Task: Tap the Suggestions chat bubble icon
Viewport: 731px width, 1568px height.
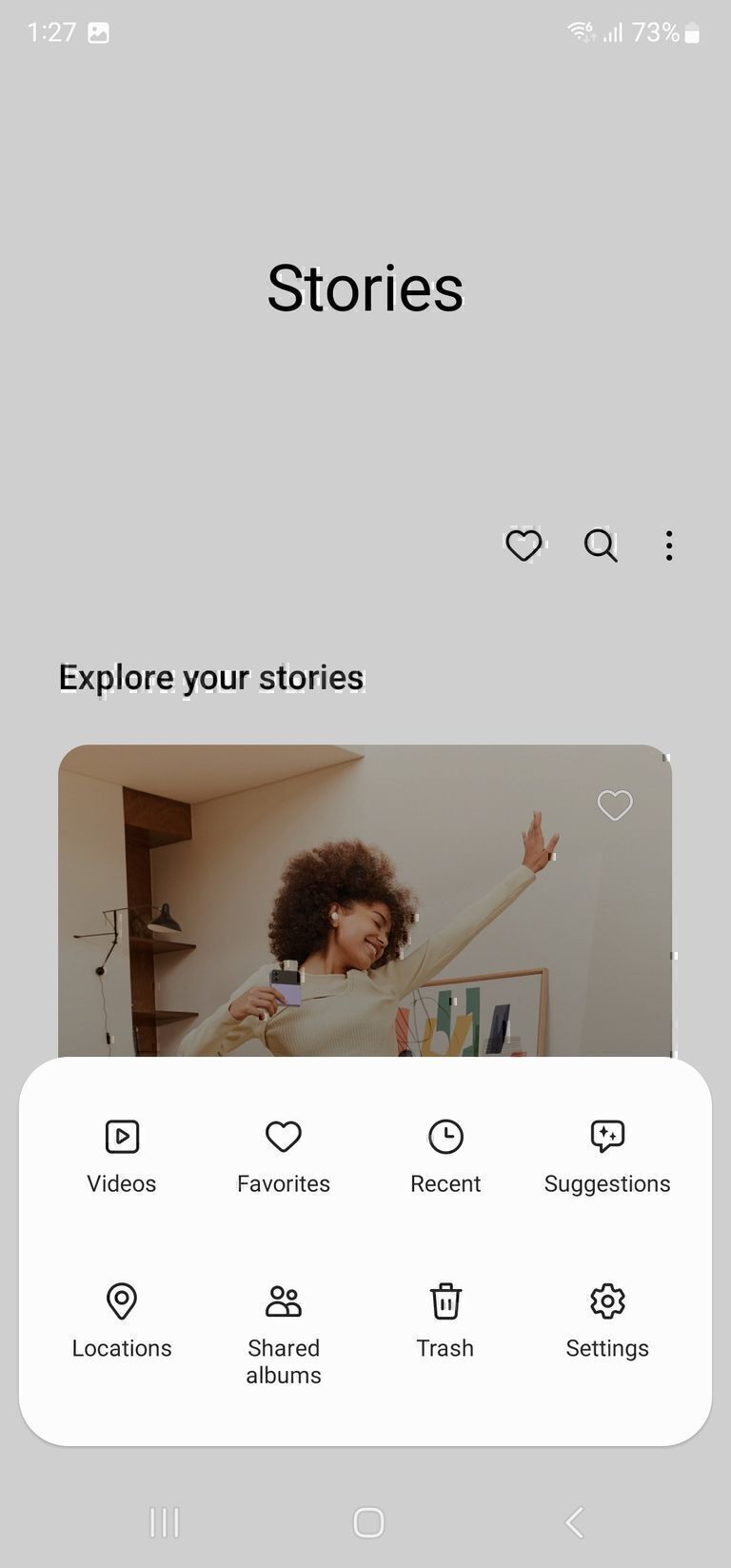Action: (x=606, y=1136)
